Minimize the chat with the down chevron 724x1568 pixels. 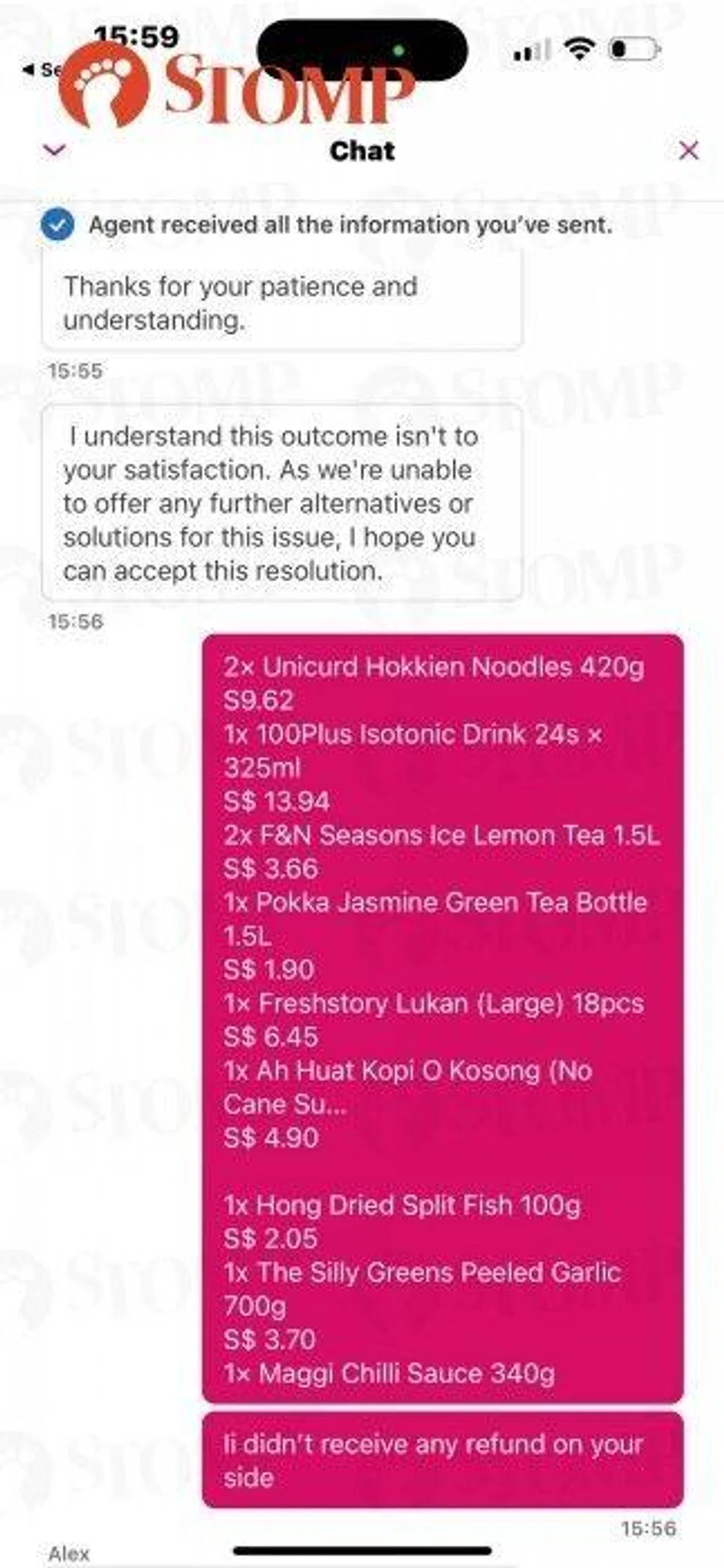[54, 150]
